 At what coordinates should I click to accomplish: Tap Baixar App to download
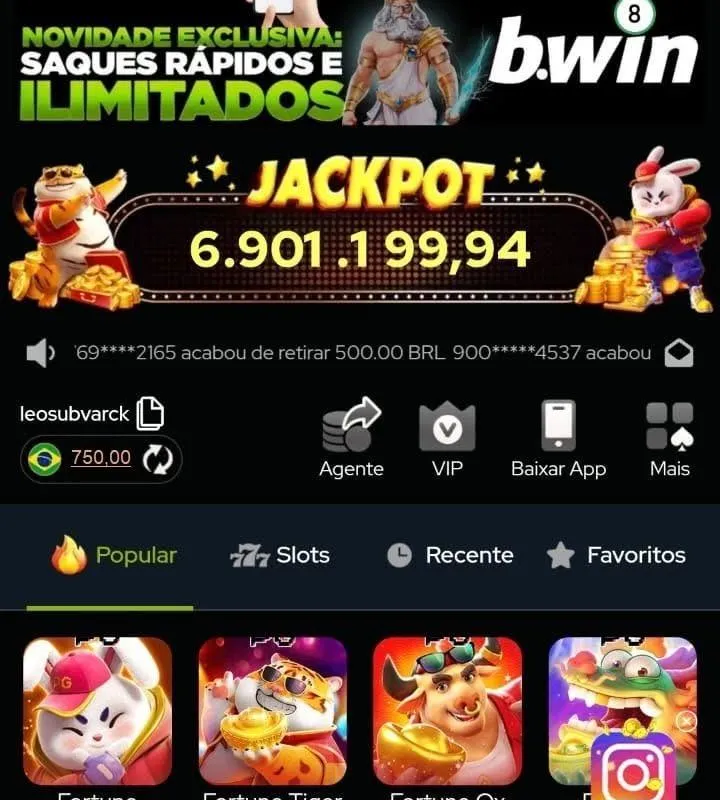tap(558, 440)
